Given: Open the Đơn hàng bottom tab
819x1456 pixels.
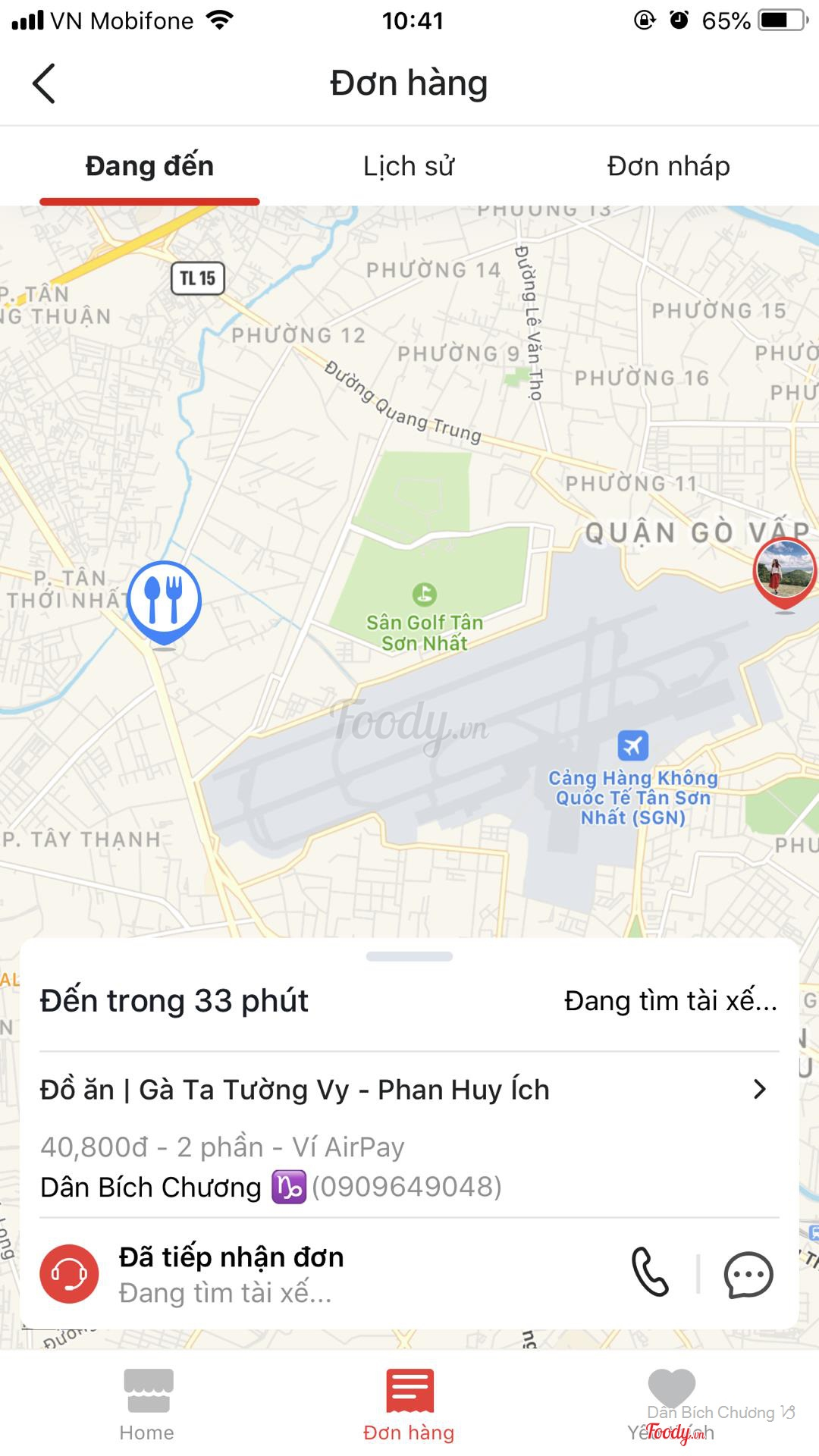Looking at the screenshot, I should click(x=409, y=1404).
